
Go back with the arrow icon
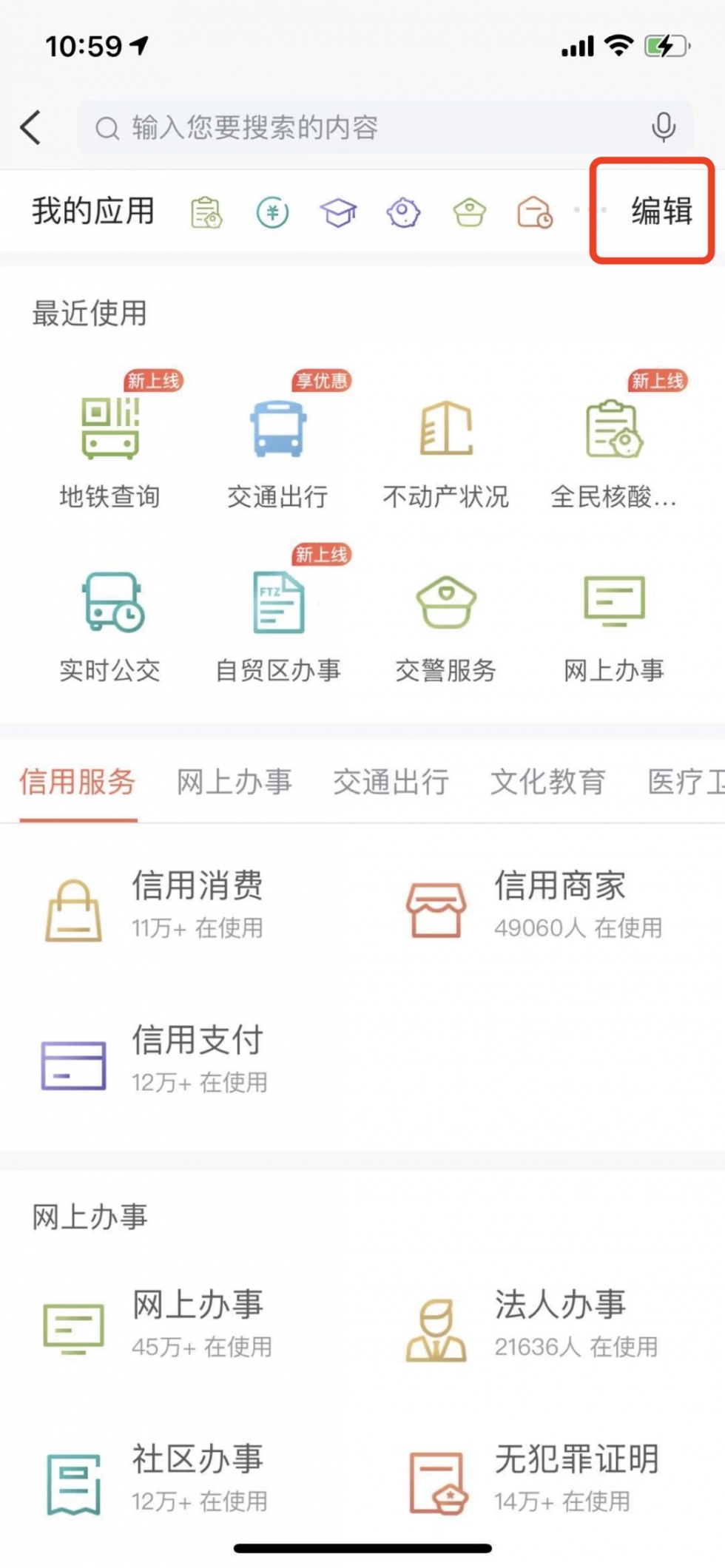[31, 128]
